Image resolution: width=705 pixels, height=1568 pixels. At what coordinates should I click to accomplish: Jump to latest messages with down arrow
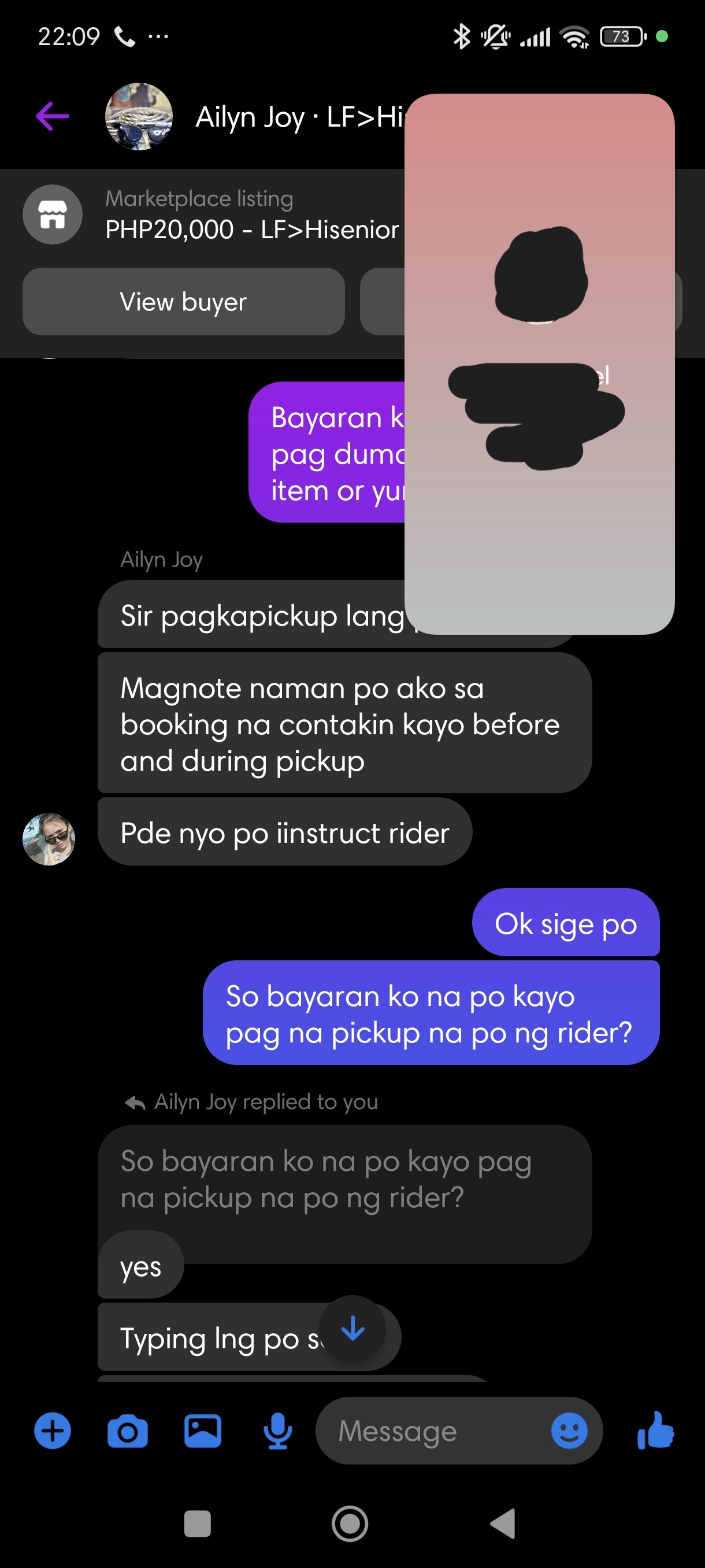353,1328
